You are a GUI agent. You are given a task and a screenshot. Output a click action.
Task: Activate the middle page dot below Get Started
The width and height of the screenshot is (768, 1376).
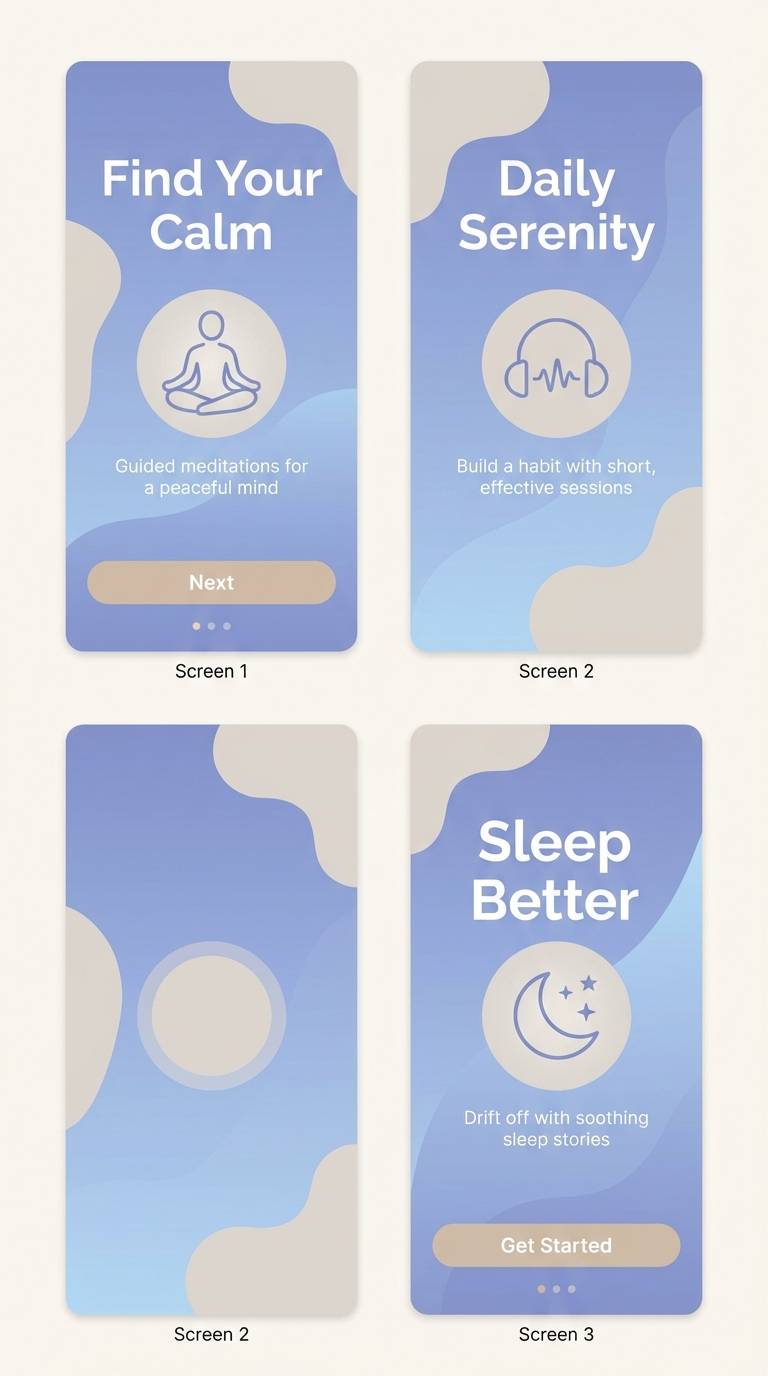click(556, 1290)
